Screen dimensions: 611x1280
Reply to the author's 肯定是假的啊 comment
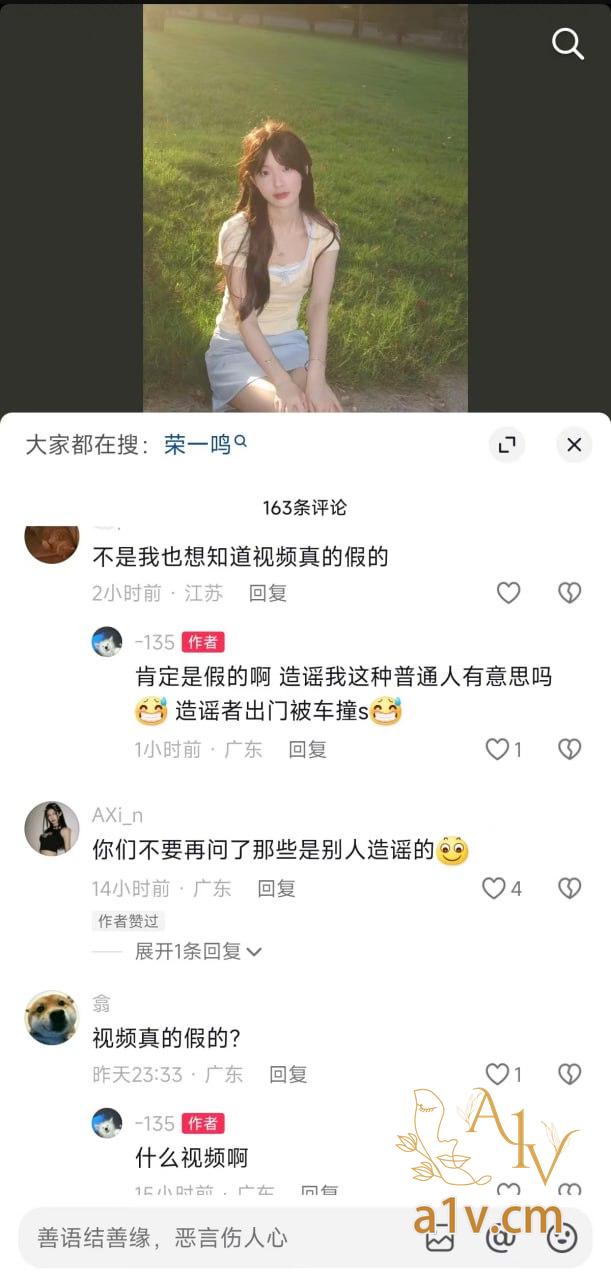(x=307, y=749)
